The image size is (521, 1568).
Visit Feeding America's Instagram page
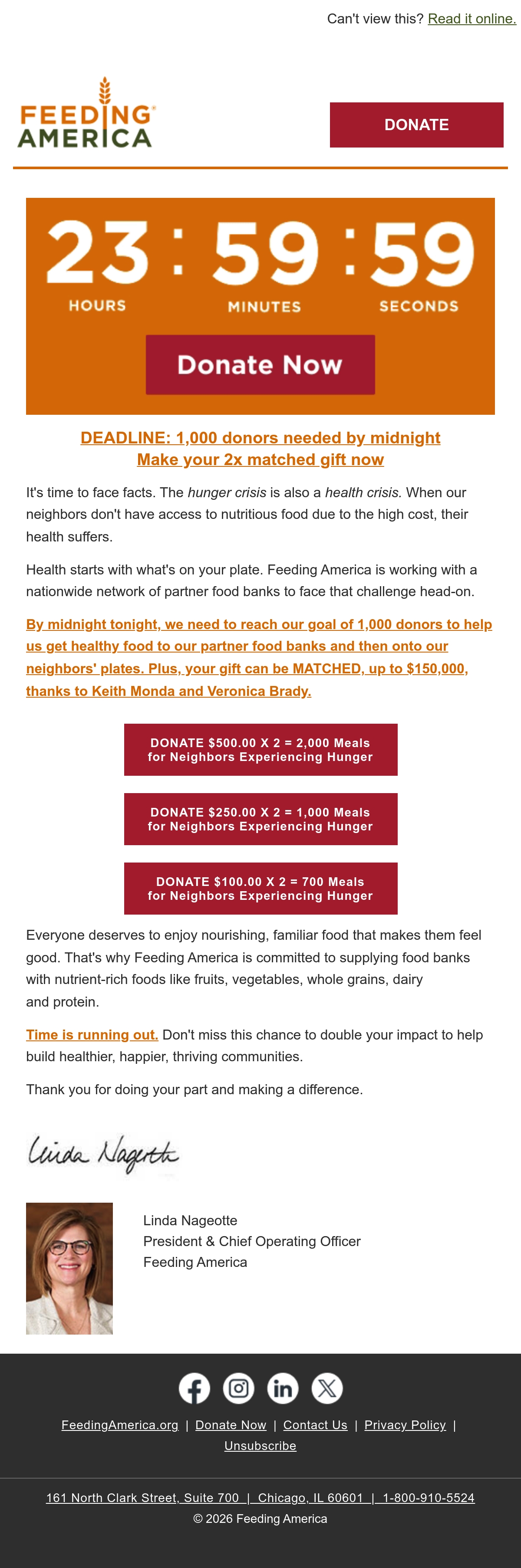tap(238, 1388)
